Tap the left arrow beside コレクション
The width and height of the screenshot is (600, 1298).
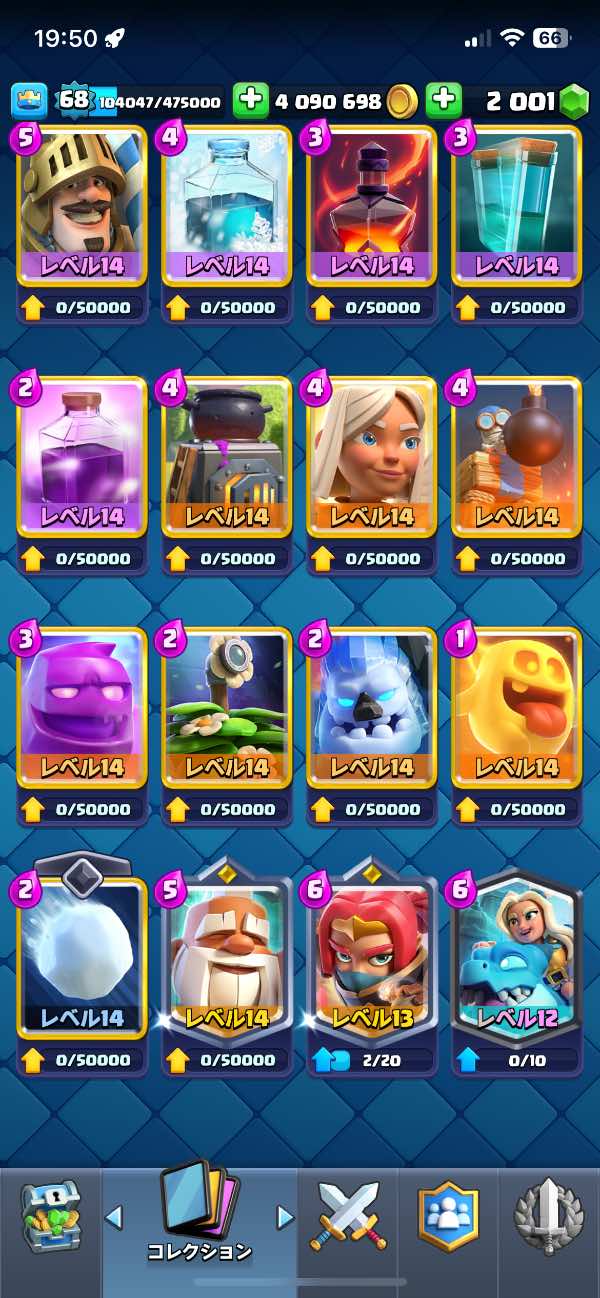tap(113, 1217)
